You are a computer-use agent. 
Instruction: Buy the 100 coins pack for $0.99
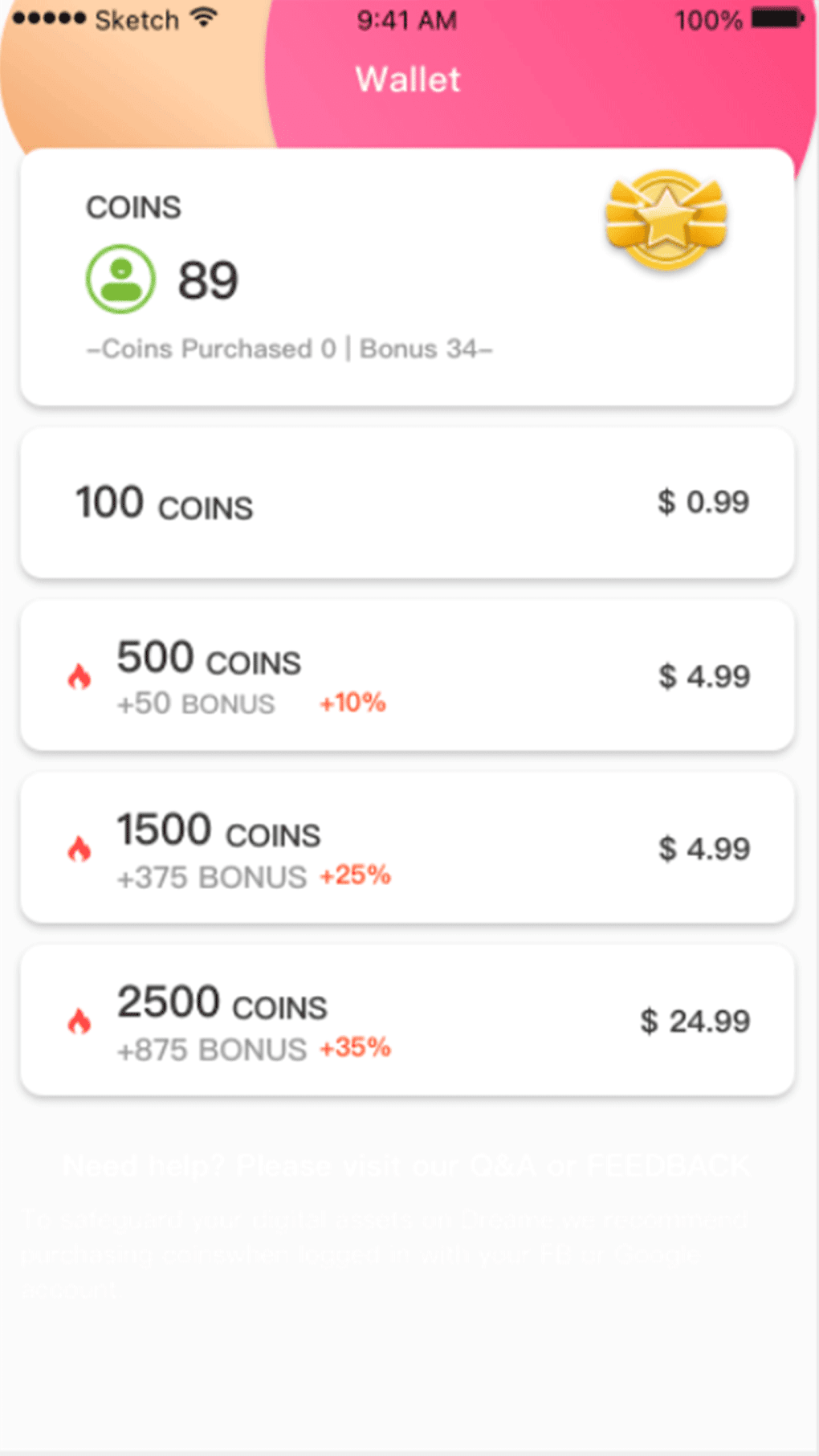pos(407,504)
